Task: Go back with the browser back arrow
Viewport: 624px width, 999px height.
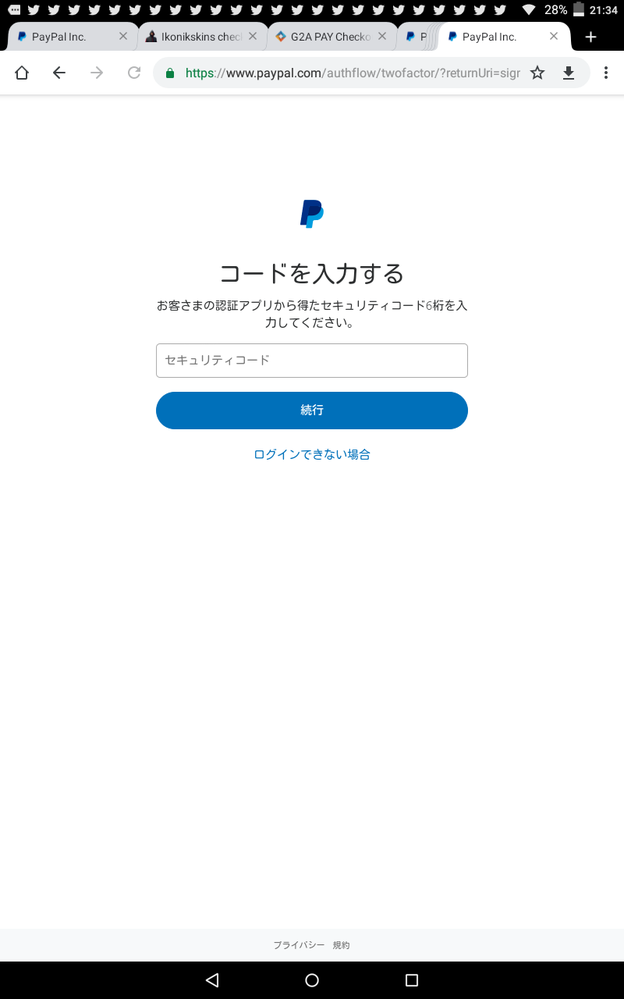Action: click(59, 73)
